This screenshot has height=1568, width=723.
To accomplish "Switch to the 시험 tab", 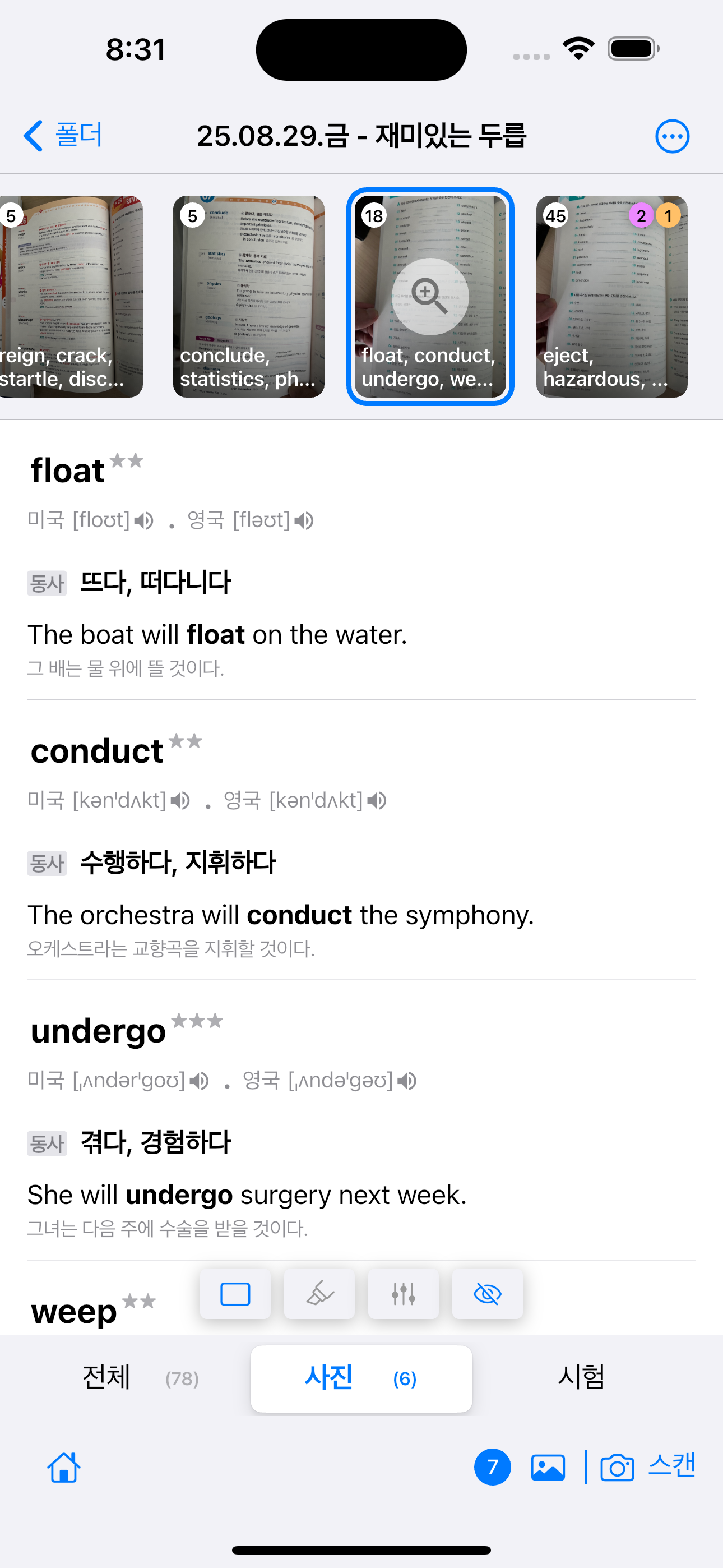I will (581, 1377).
